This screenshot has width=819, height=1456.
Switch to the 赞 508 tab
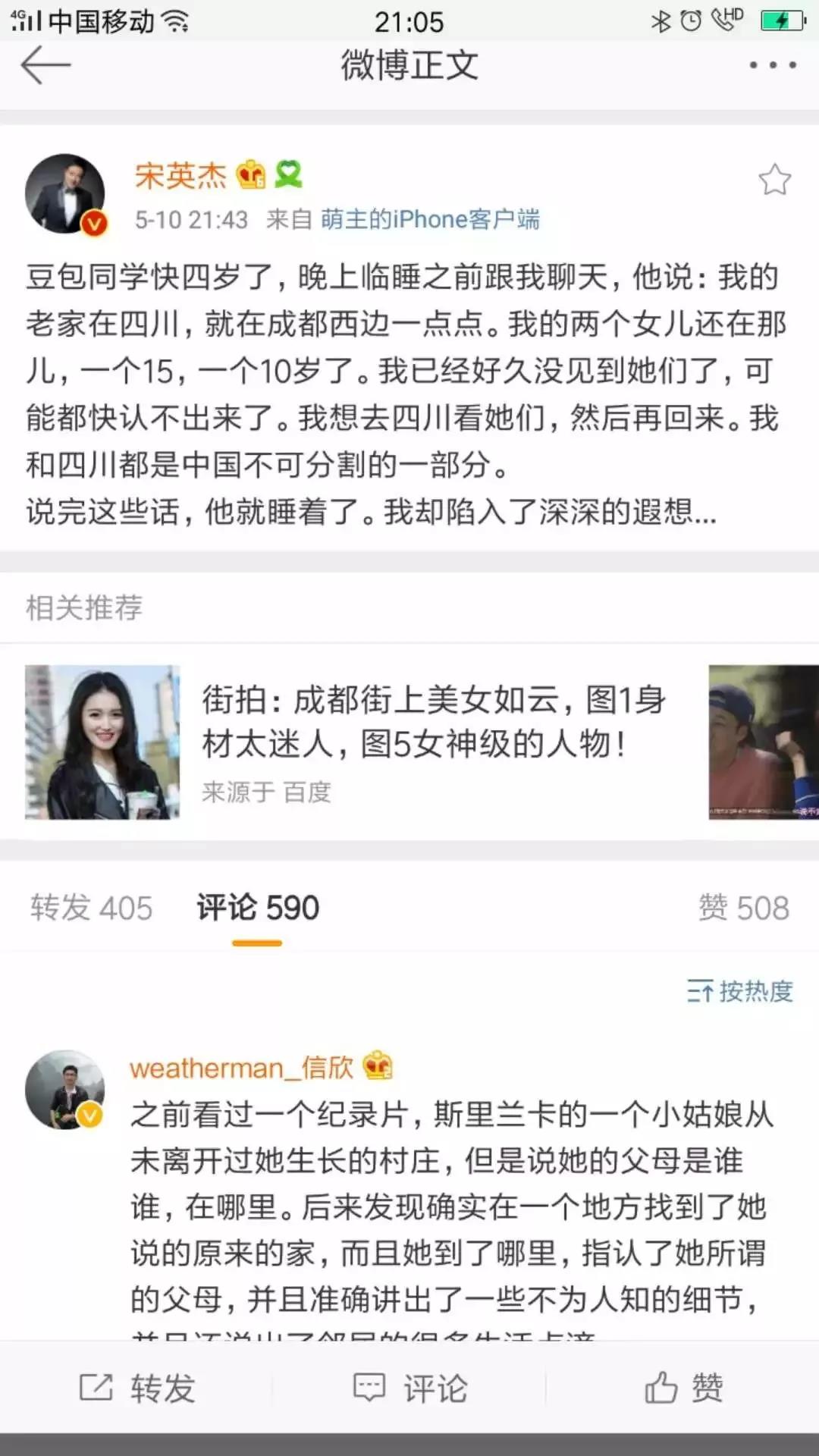point(743,908)
